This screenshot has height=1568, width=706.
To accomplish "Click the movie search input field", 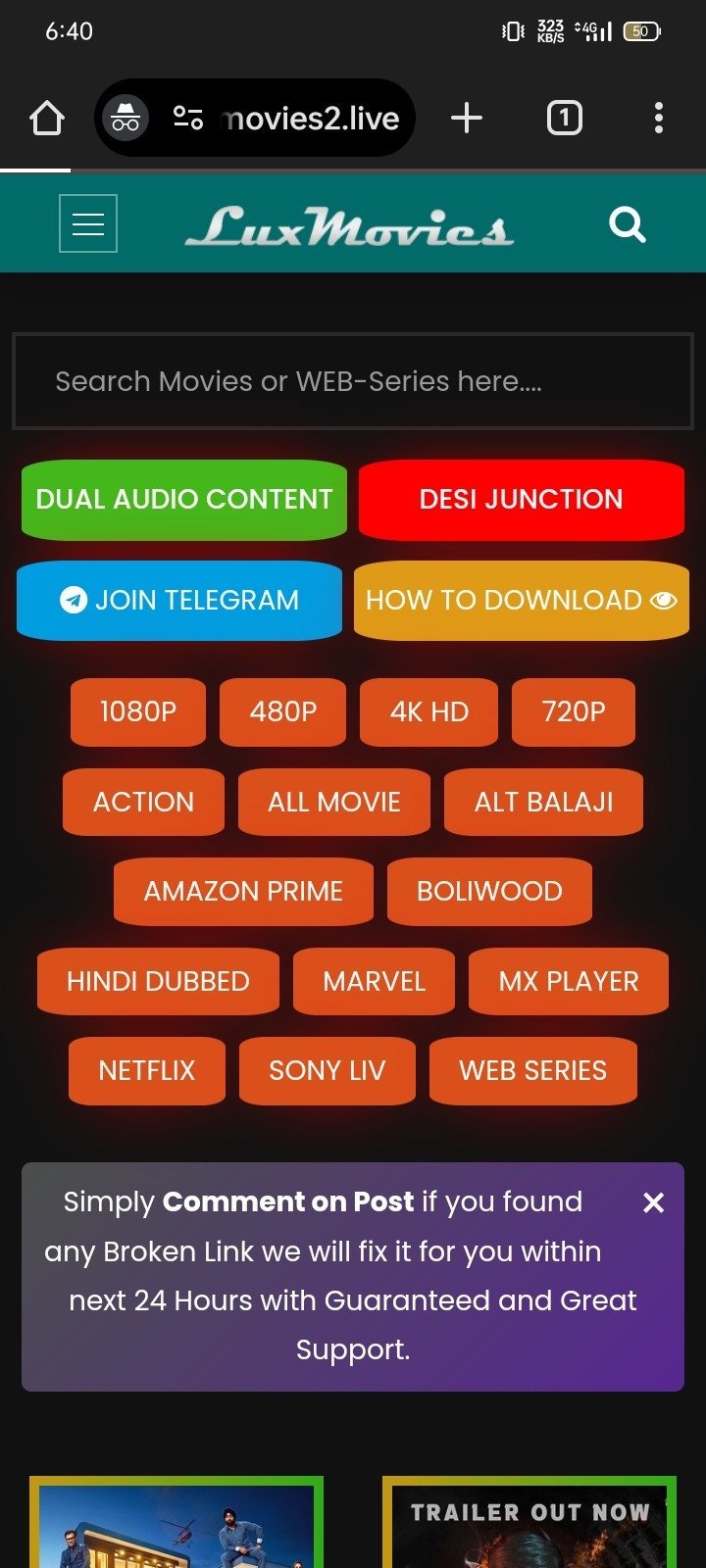I will click(352, 381).
